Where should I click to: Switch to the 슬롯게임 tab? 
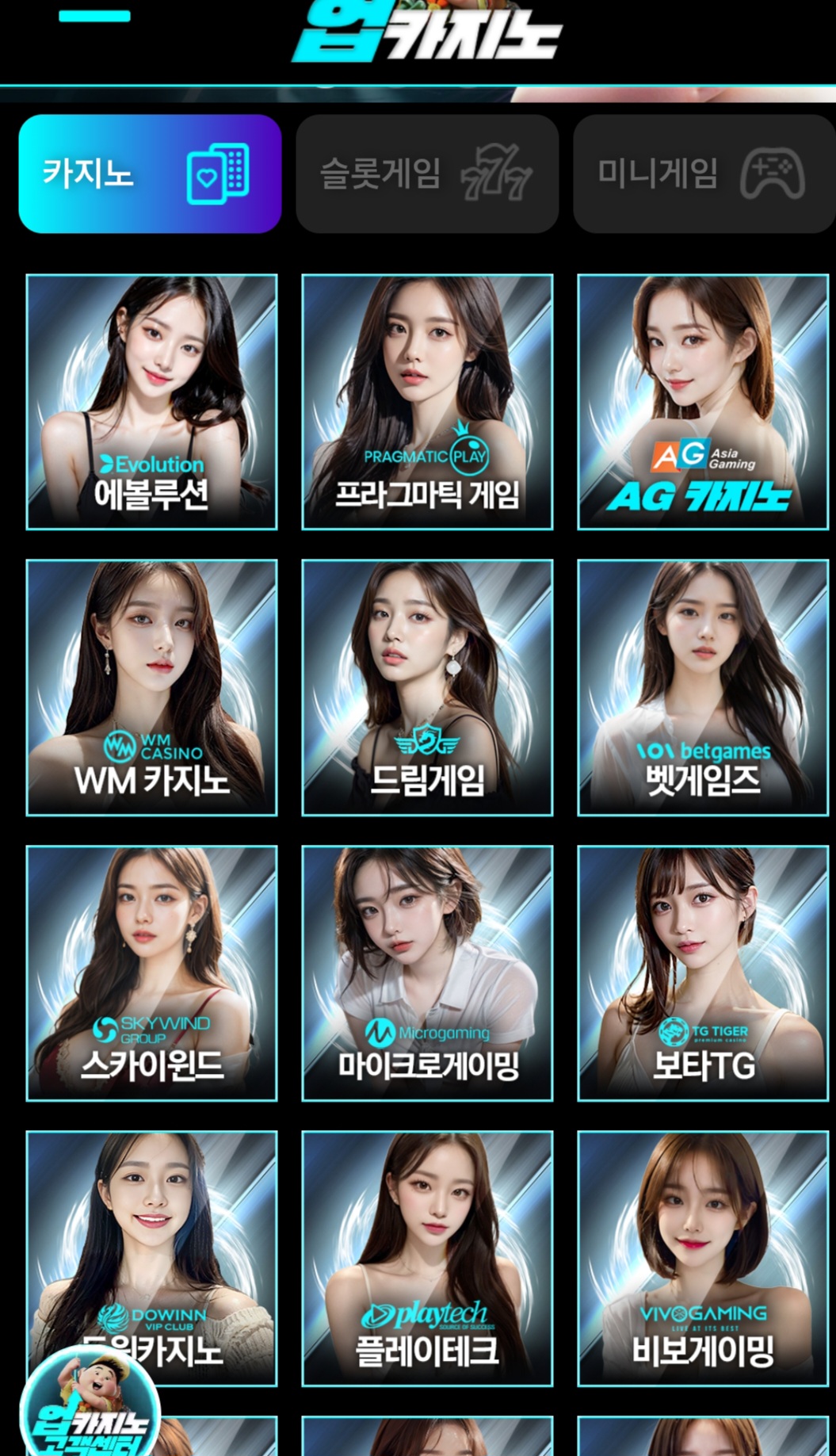coord(427,174)
